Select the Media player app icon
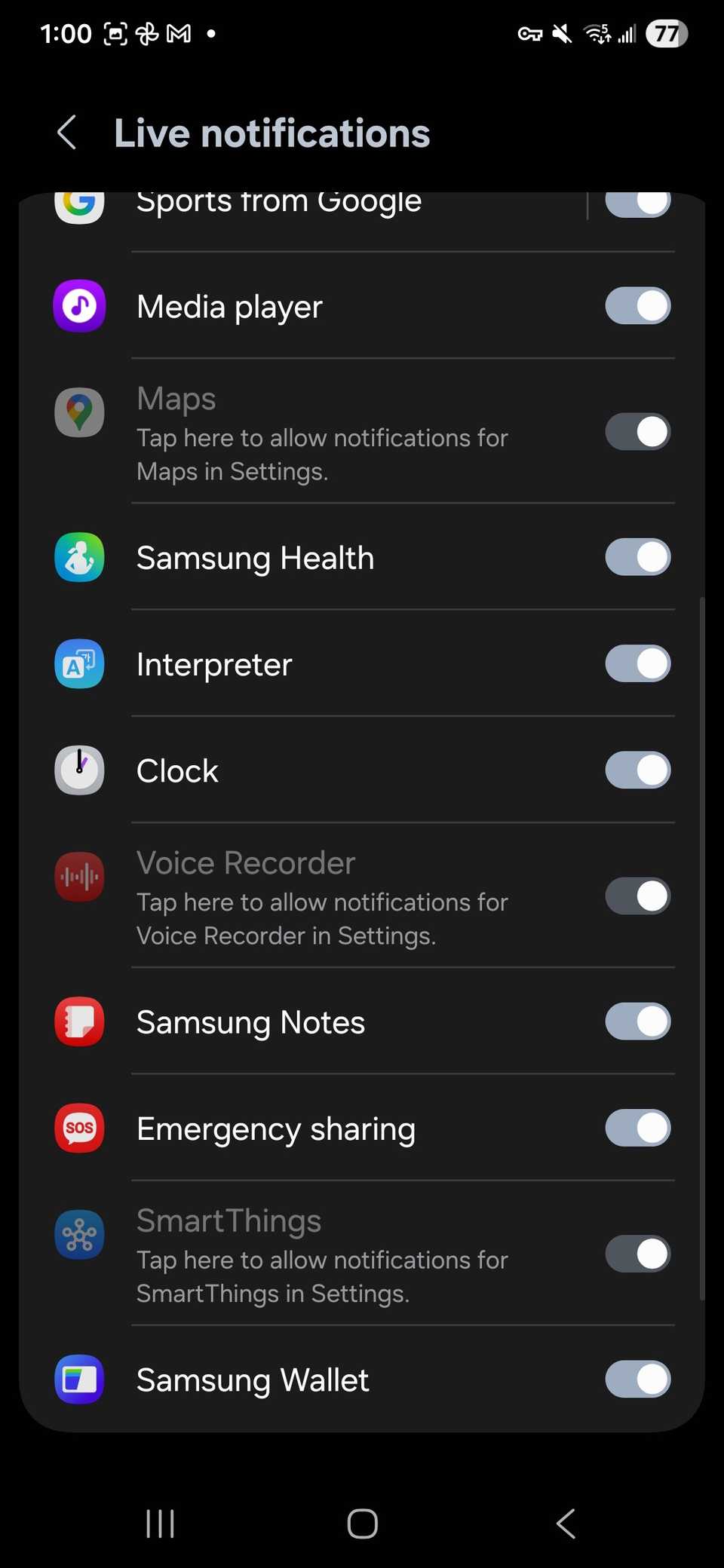 79,306
